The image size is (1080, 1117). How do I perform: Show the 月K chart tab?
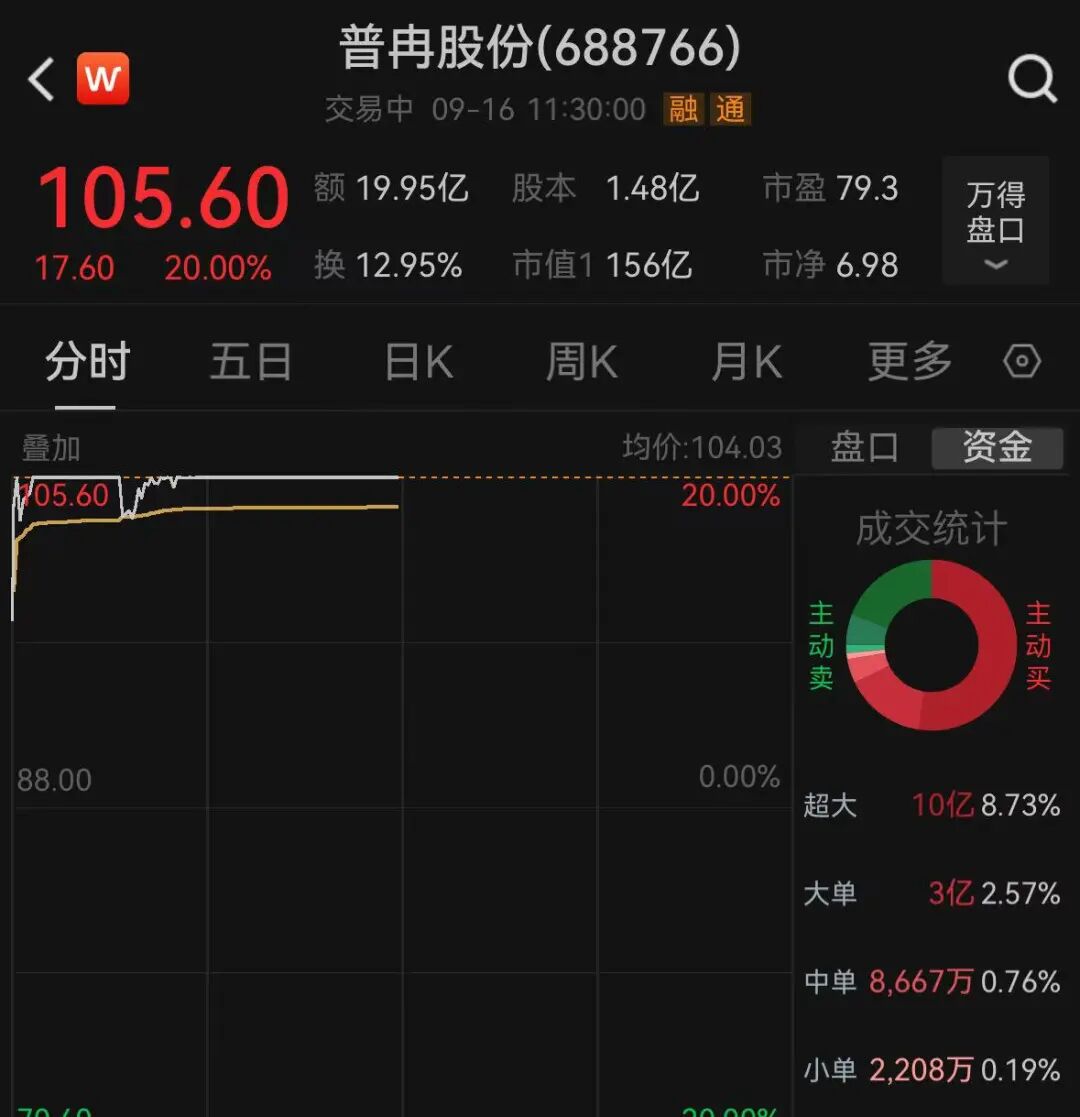click(x=746, y=362)
